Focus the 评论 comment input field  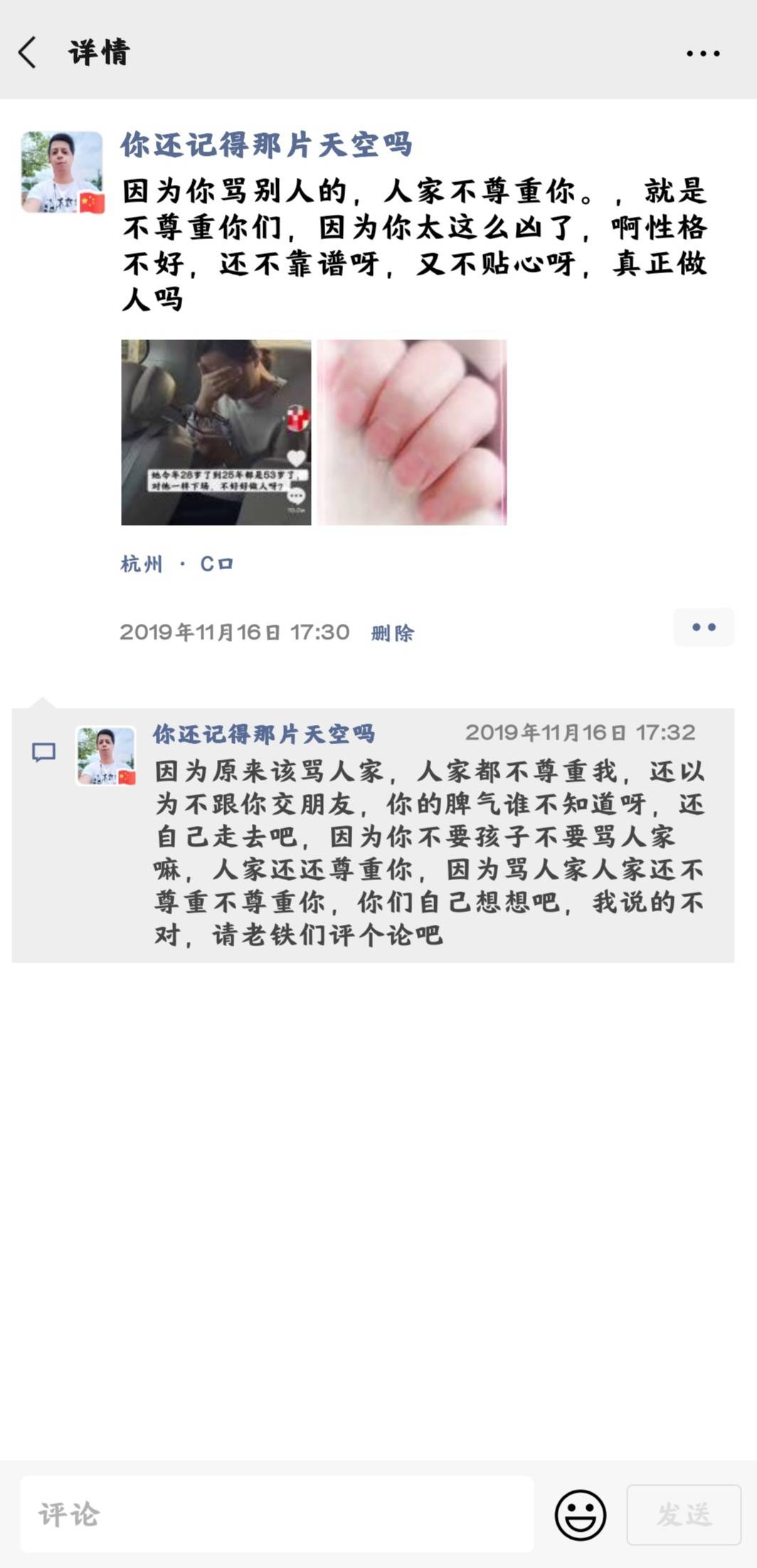pos(277,1514)
